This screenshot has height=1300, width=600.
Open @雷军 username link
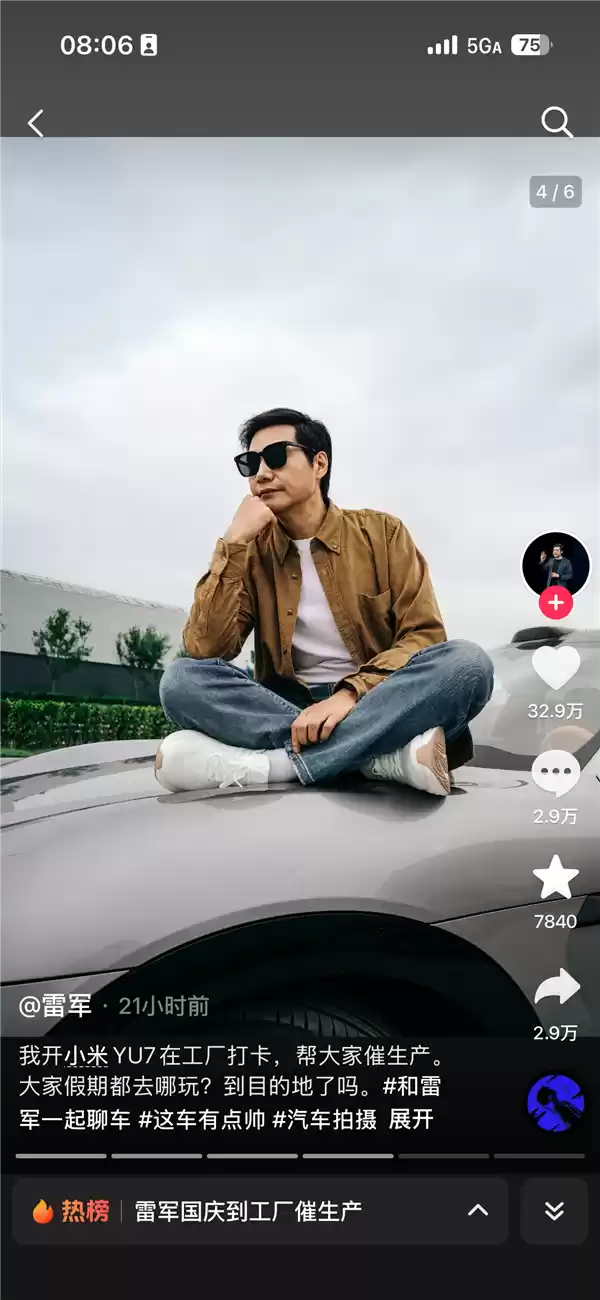[55, 1005]
